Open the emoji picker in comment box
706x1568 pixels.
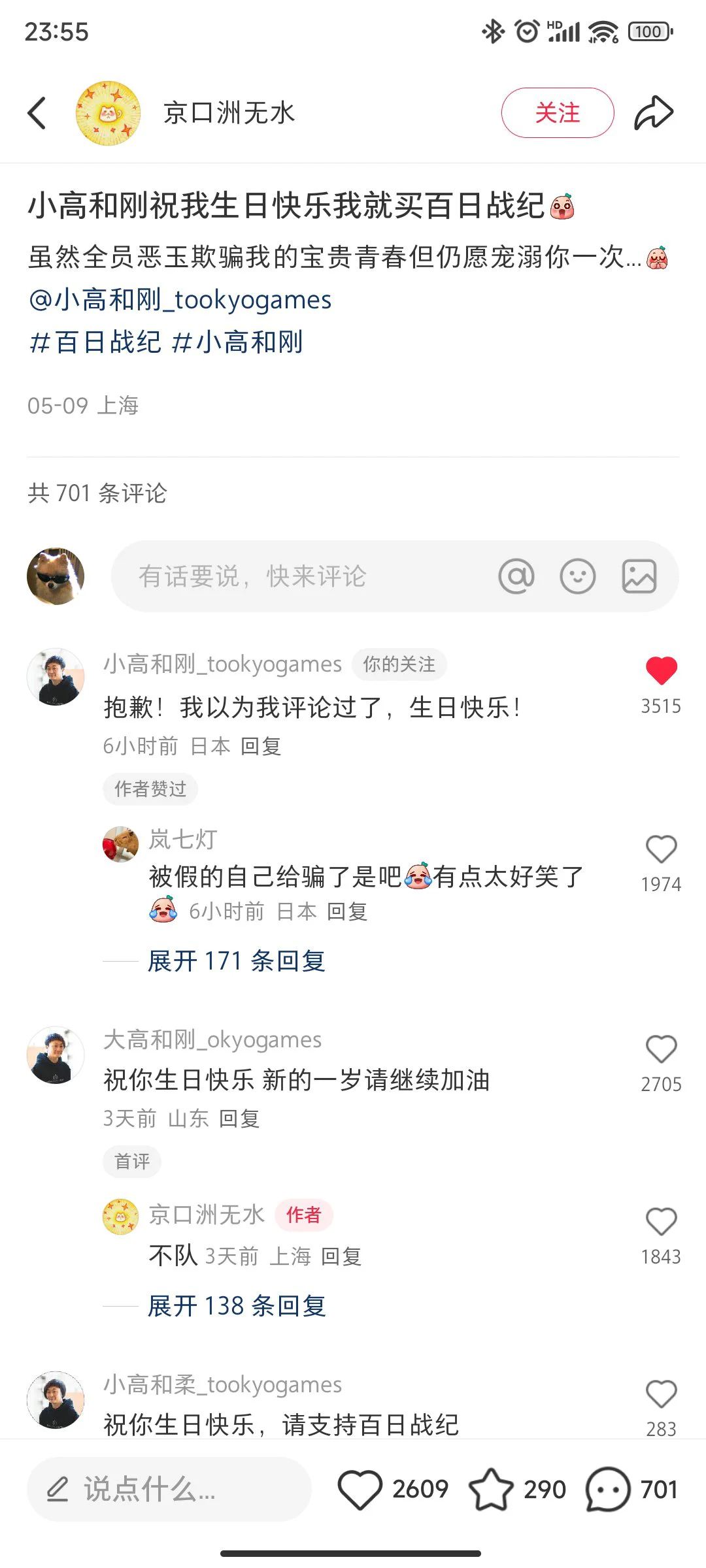pos(577,576)
